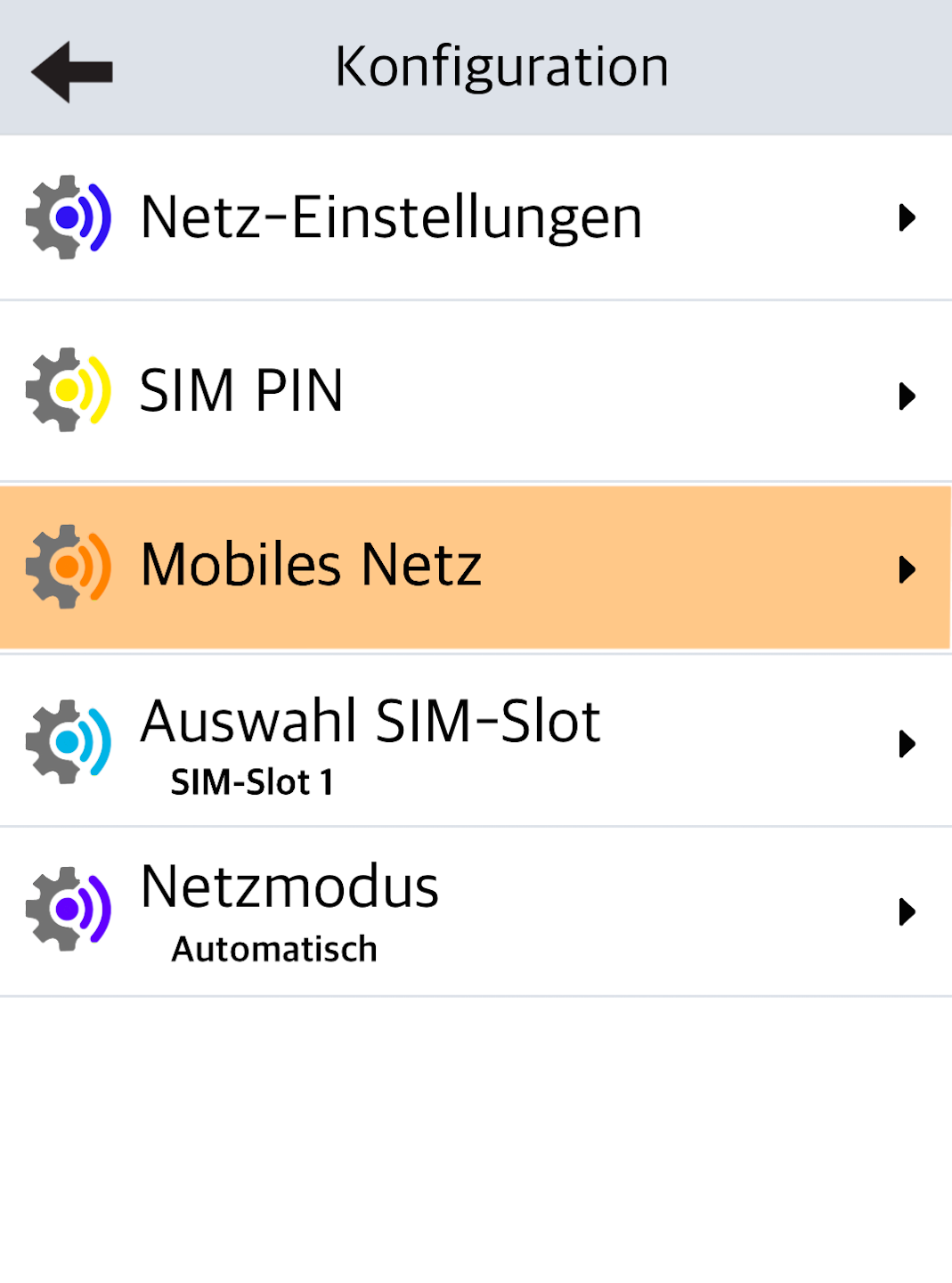Open Auswahl SIM-Slot
This screenshot has width=952, height=1283.
pos(476,741)
